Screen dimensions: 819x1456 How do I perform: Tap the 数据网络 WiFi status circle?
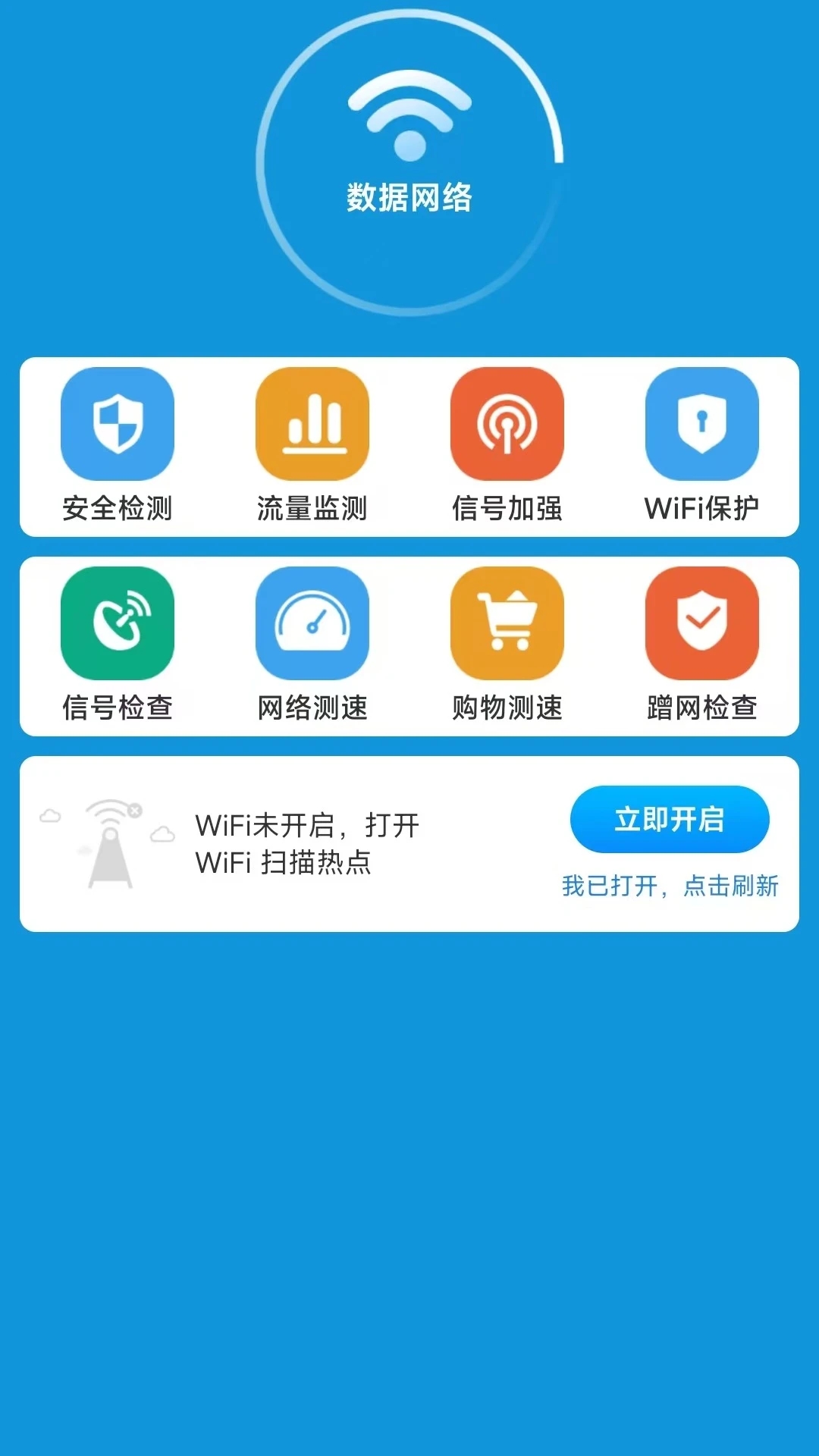409,163
